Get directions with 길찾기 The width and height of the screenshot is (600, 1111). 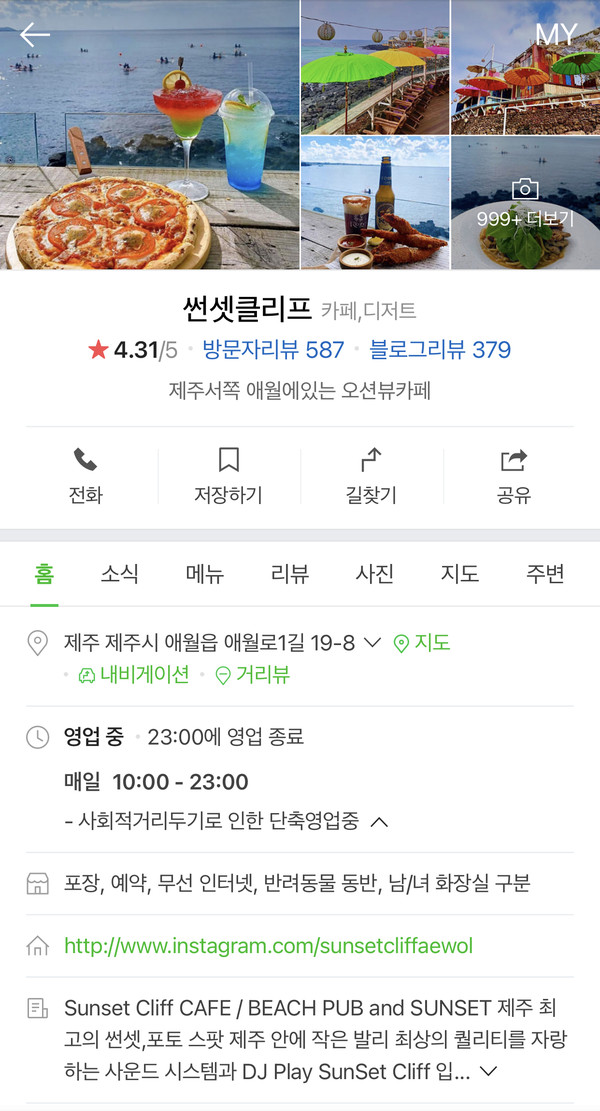tap(371, 475)
